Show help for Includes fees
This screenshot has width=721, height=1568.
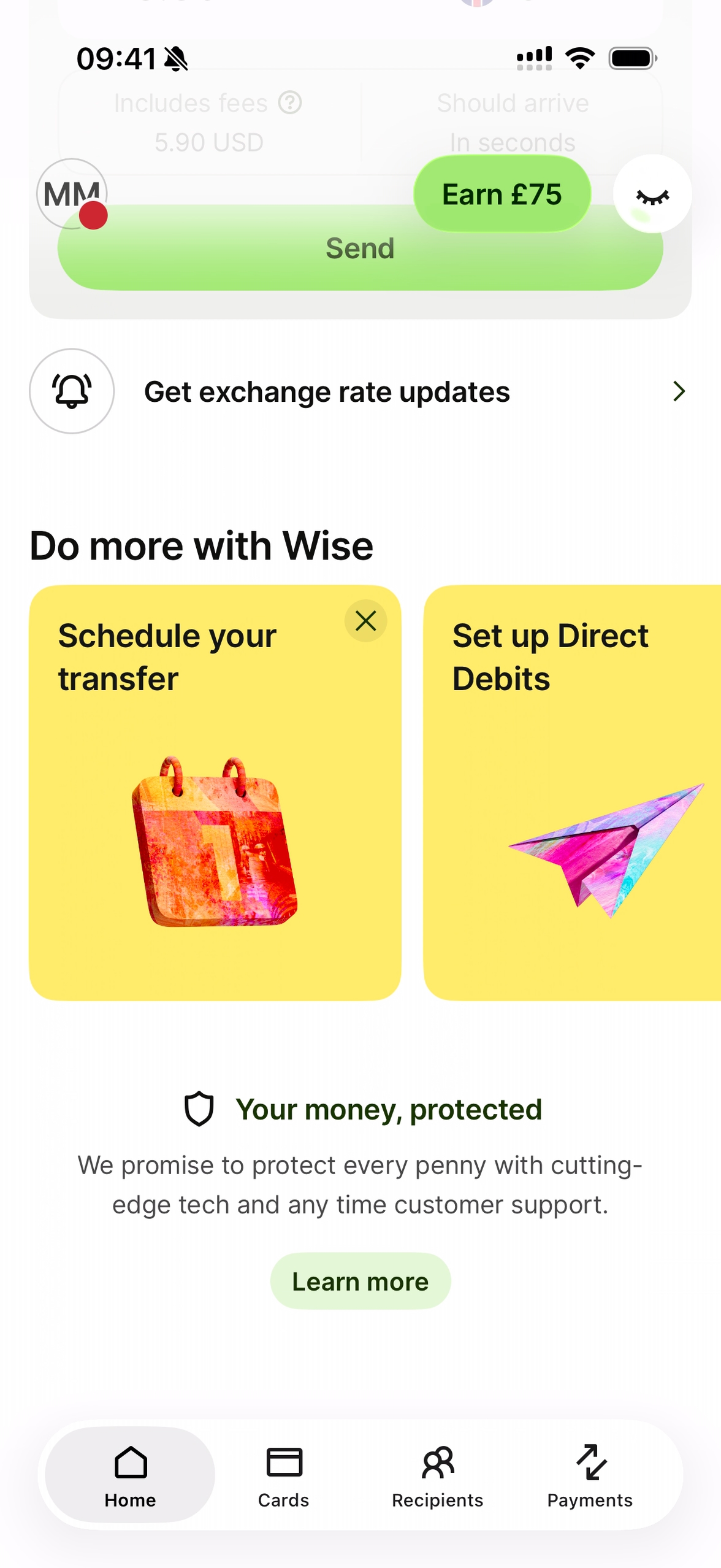pos(290,102)
